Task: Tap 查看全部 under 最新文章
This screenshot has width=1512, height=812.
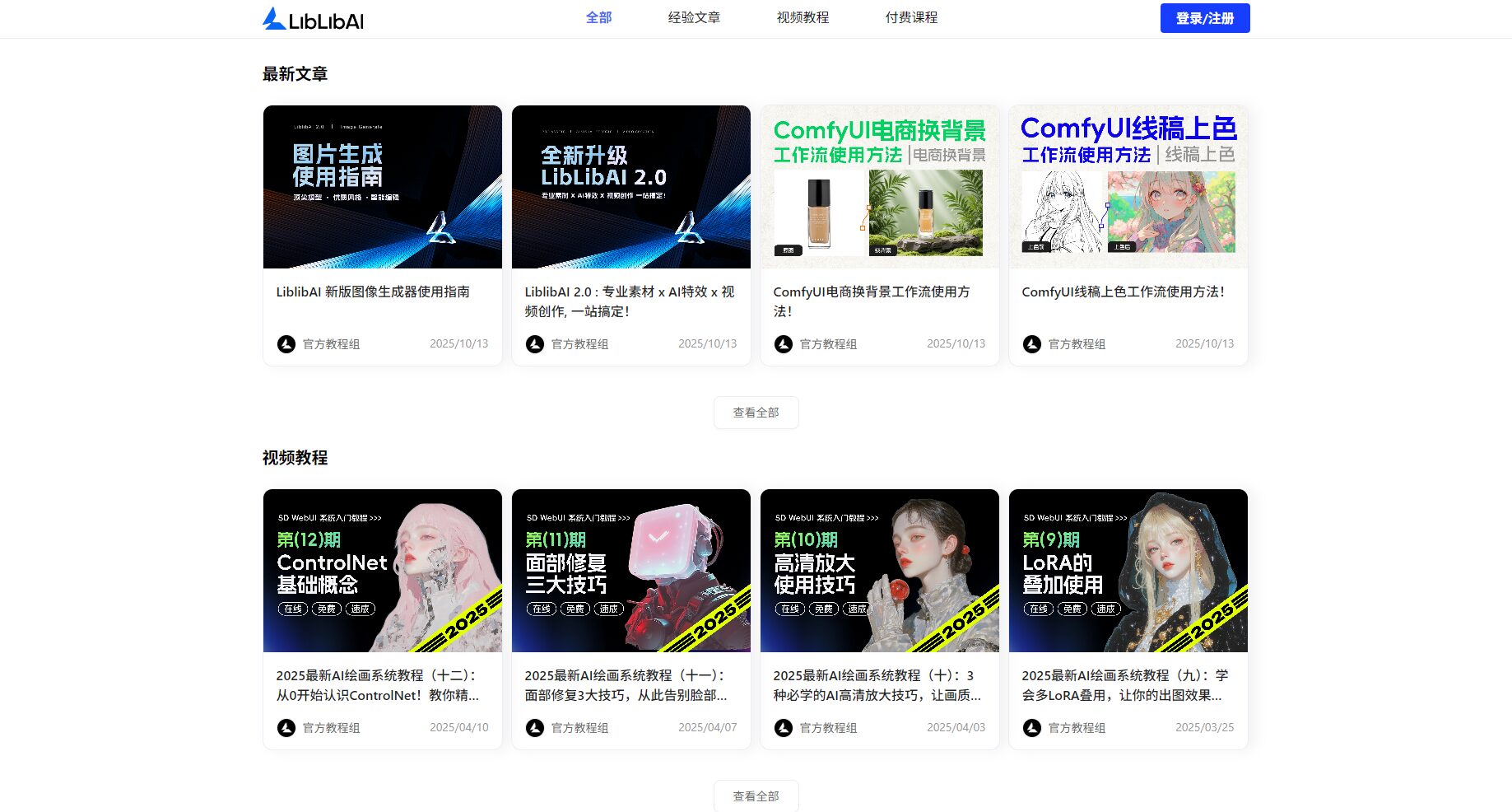Action: coord(756,413)
